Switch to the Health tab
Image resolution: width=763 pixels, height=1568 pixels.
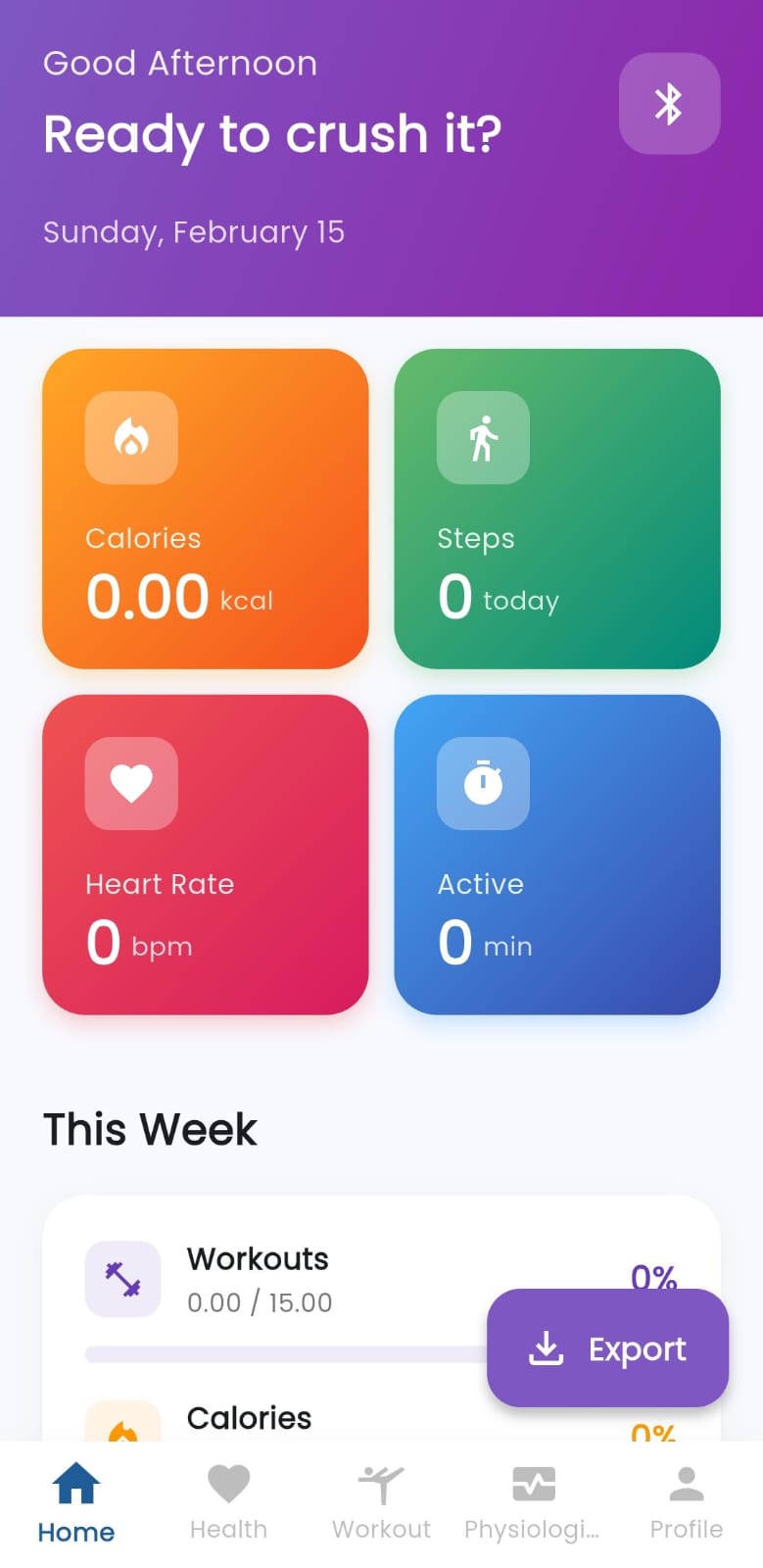[228, 1501]
